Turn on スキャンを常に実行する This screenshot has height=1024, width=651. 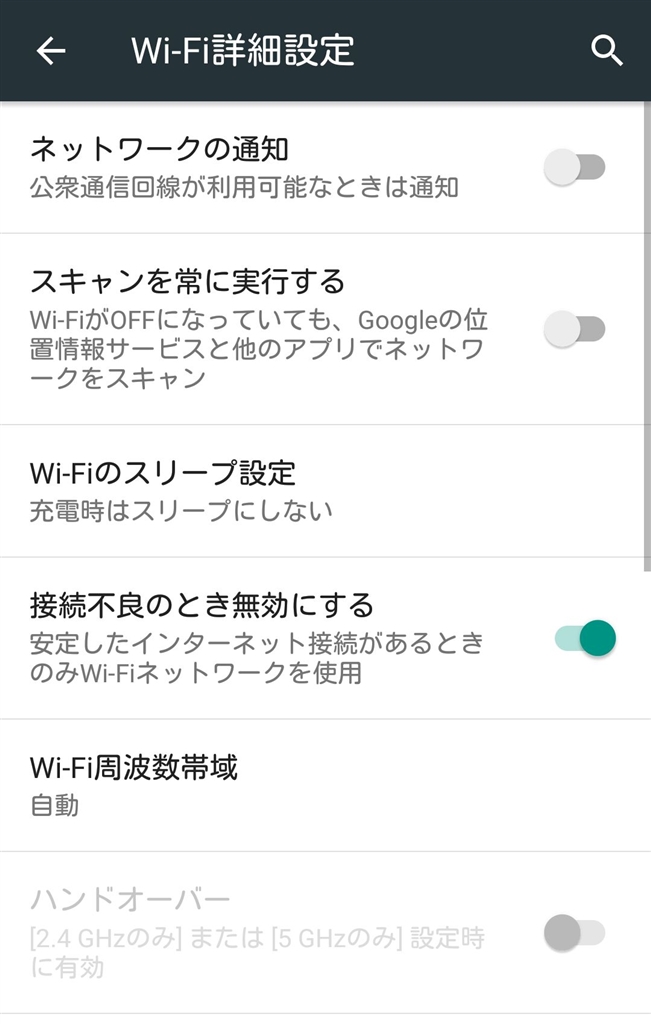(x=575, y=328)
